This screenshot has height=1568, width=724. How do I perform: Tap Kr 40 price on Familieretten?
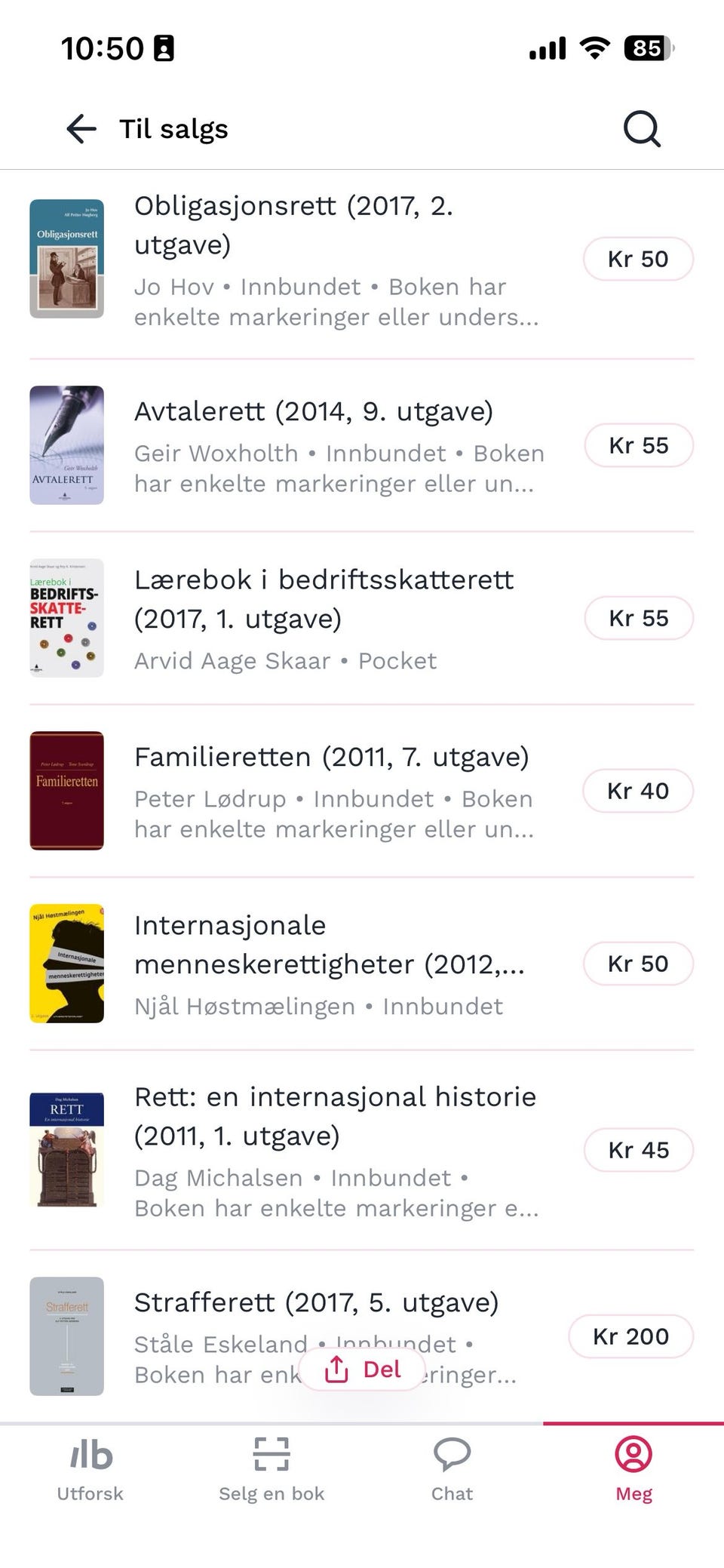(x=638, y=791)
